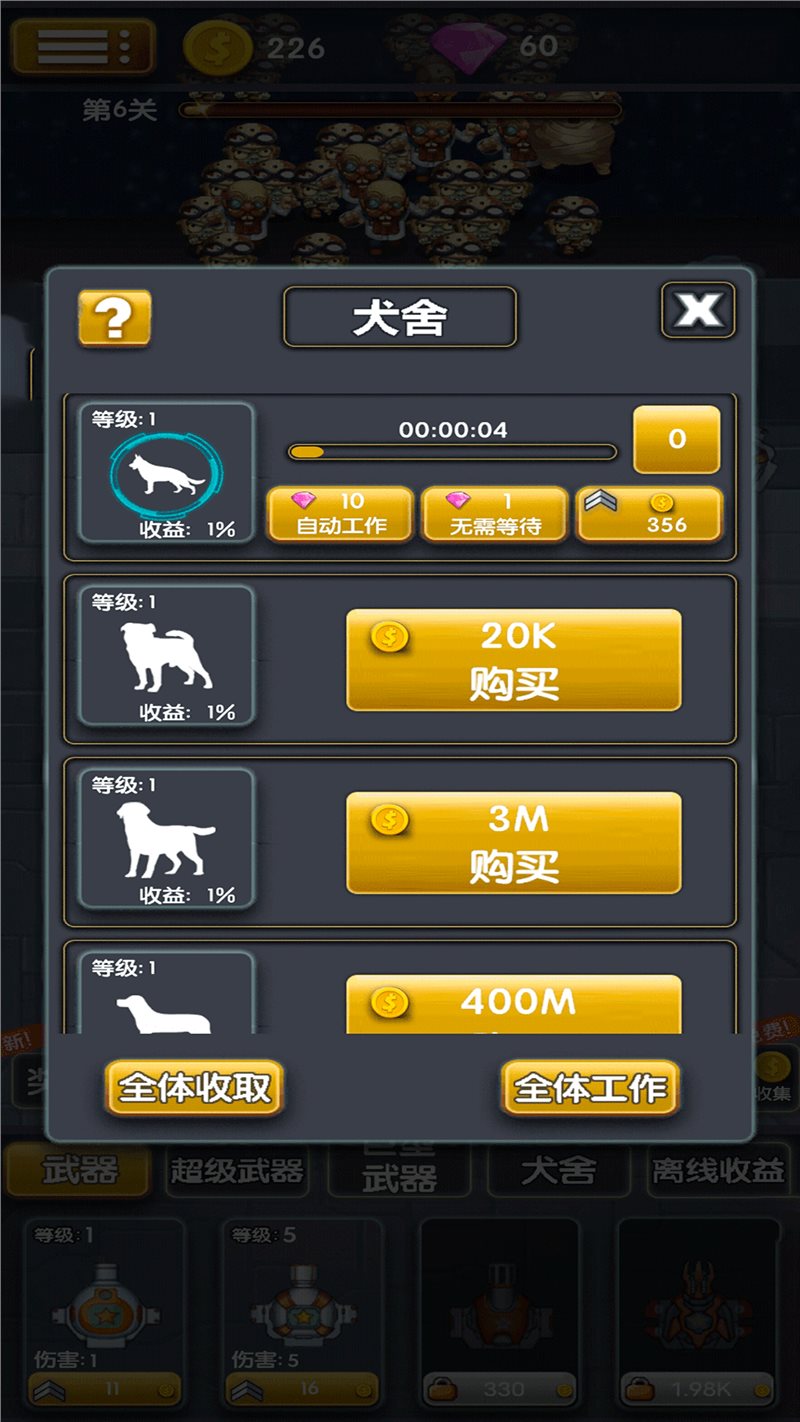Tap the 全体收取 button
800x1422 pixels.
[x=194, y=1087]
